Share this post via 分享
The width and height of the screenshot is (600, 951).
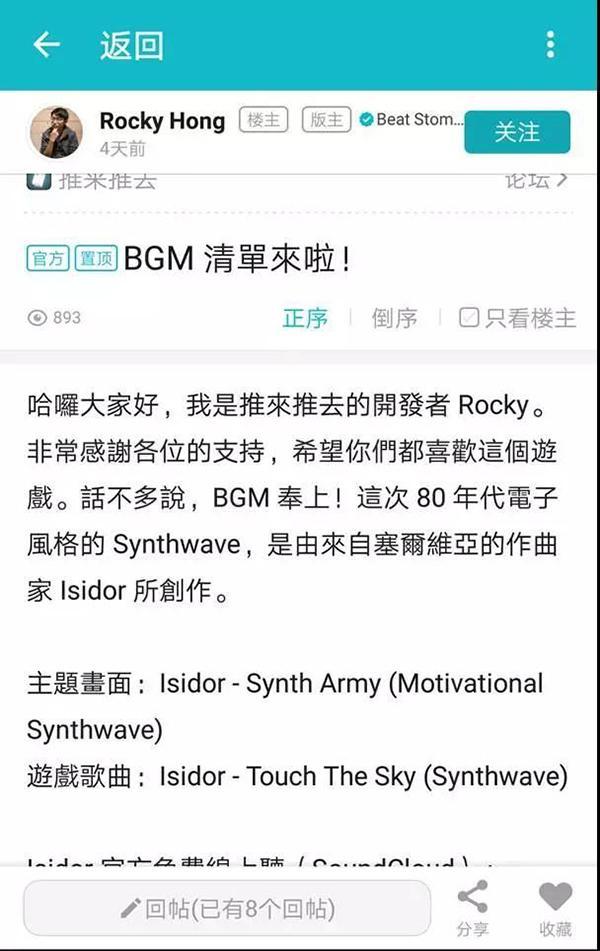[472, 908]
